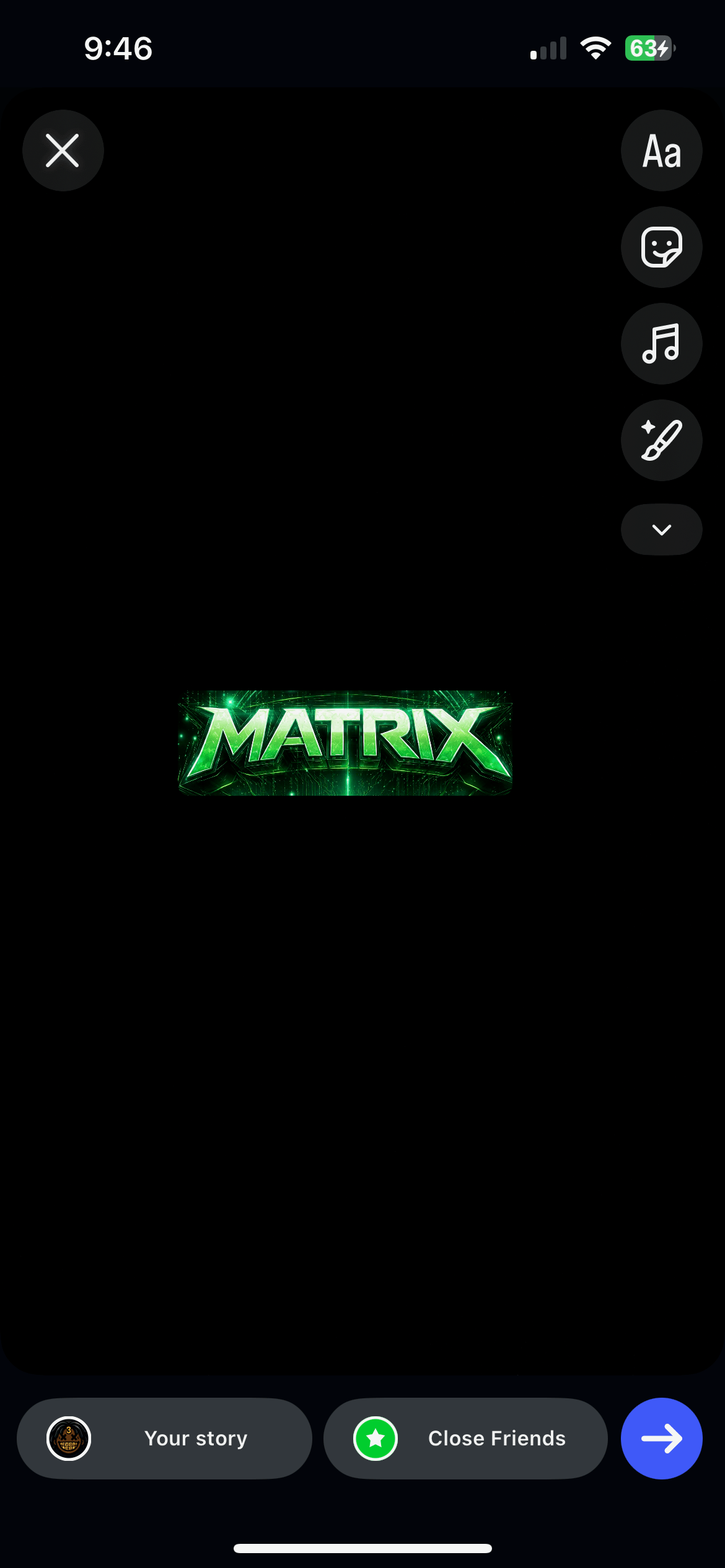725x1568 pixels.
Task: Close the story editor
Action: 63,150
